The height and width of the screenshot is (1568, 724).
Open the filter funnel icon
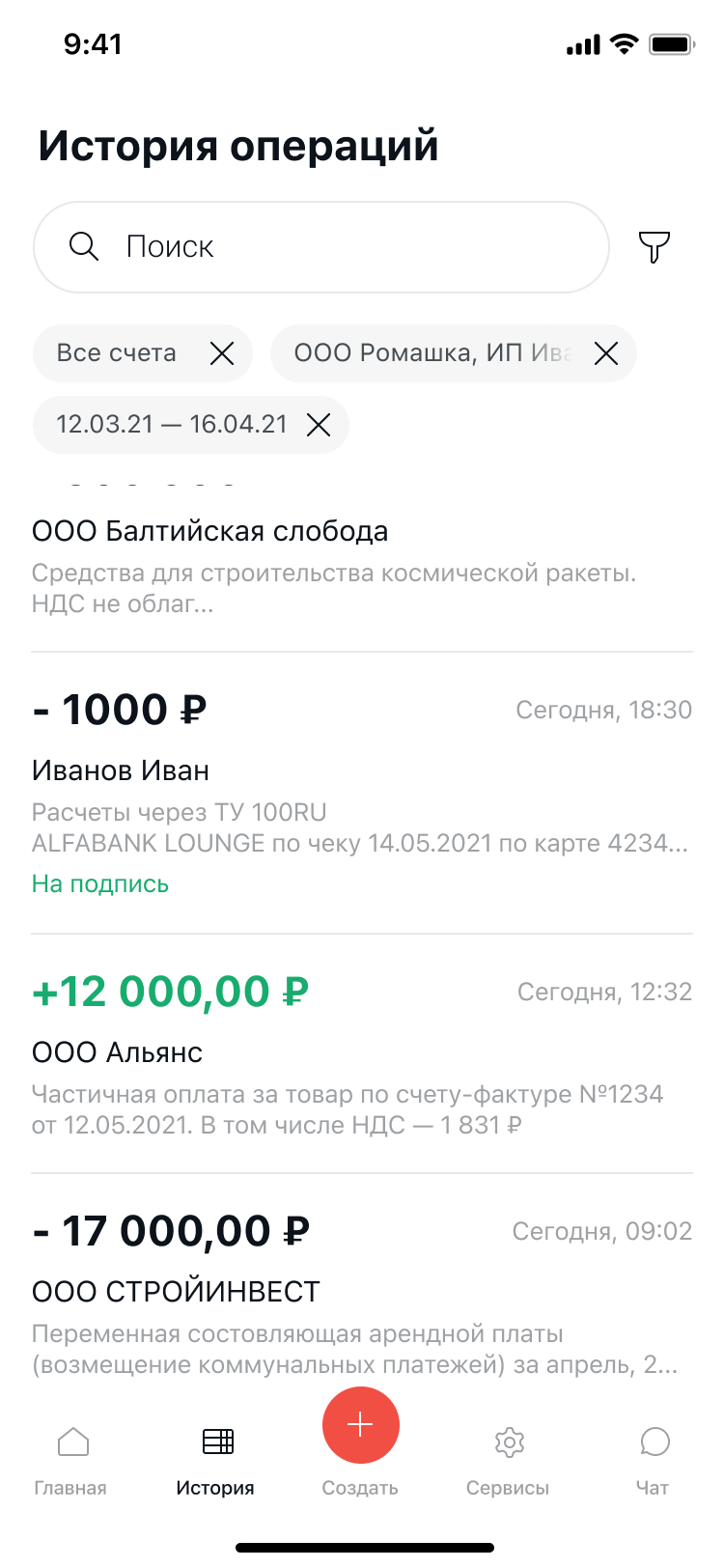(654, 247)
